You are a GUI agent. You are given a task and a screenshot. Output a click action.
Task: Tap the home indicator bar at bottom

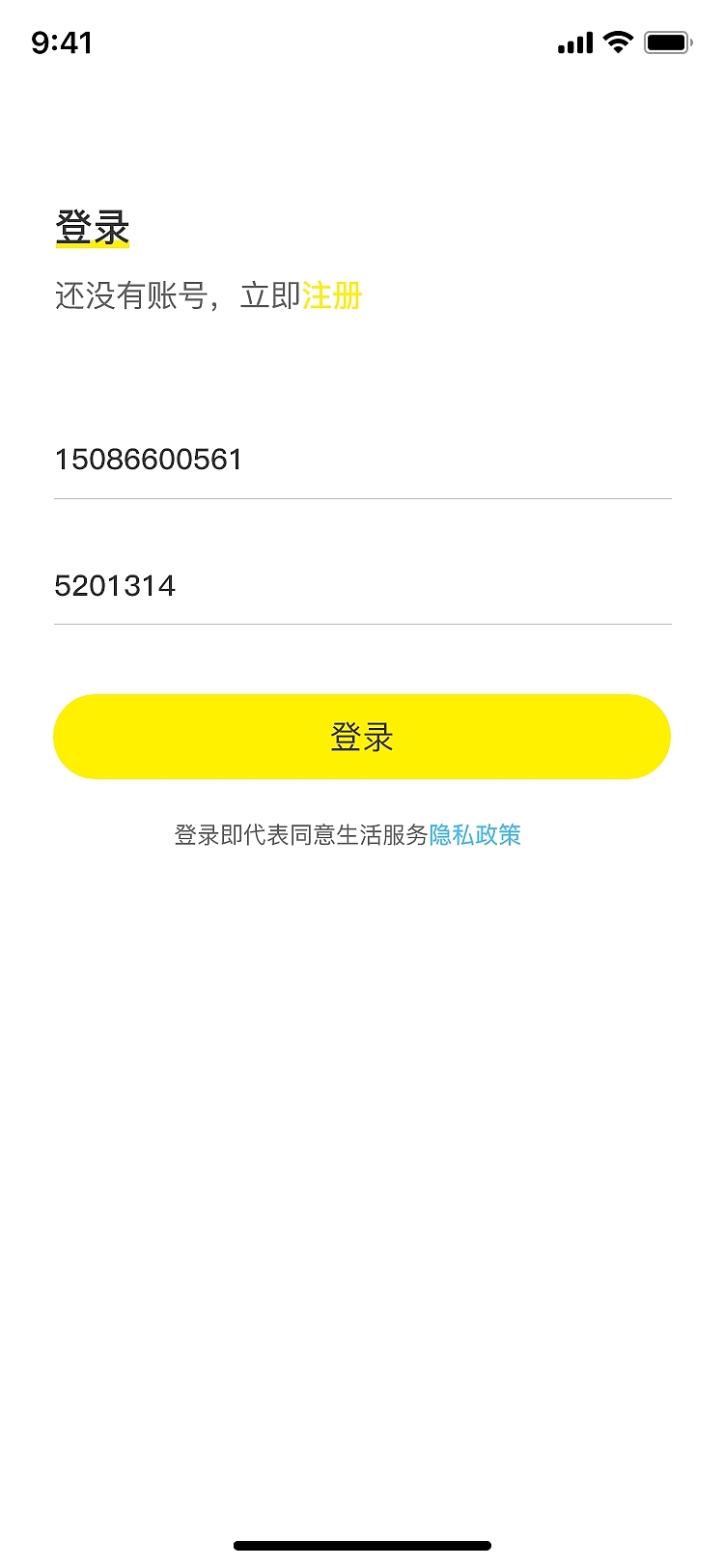pos(362,1545)
